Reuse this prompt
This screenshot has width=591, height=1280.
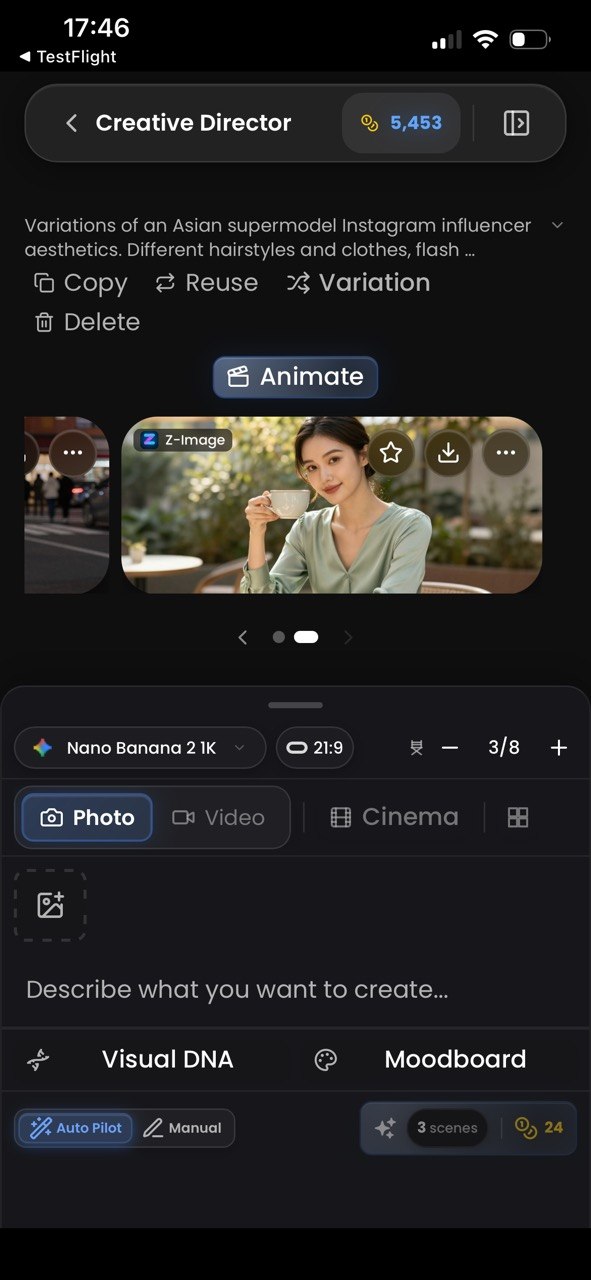point(206,283)
